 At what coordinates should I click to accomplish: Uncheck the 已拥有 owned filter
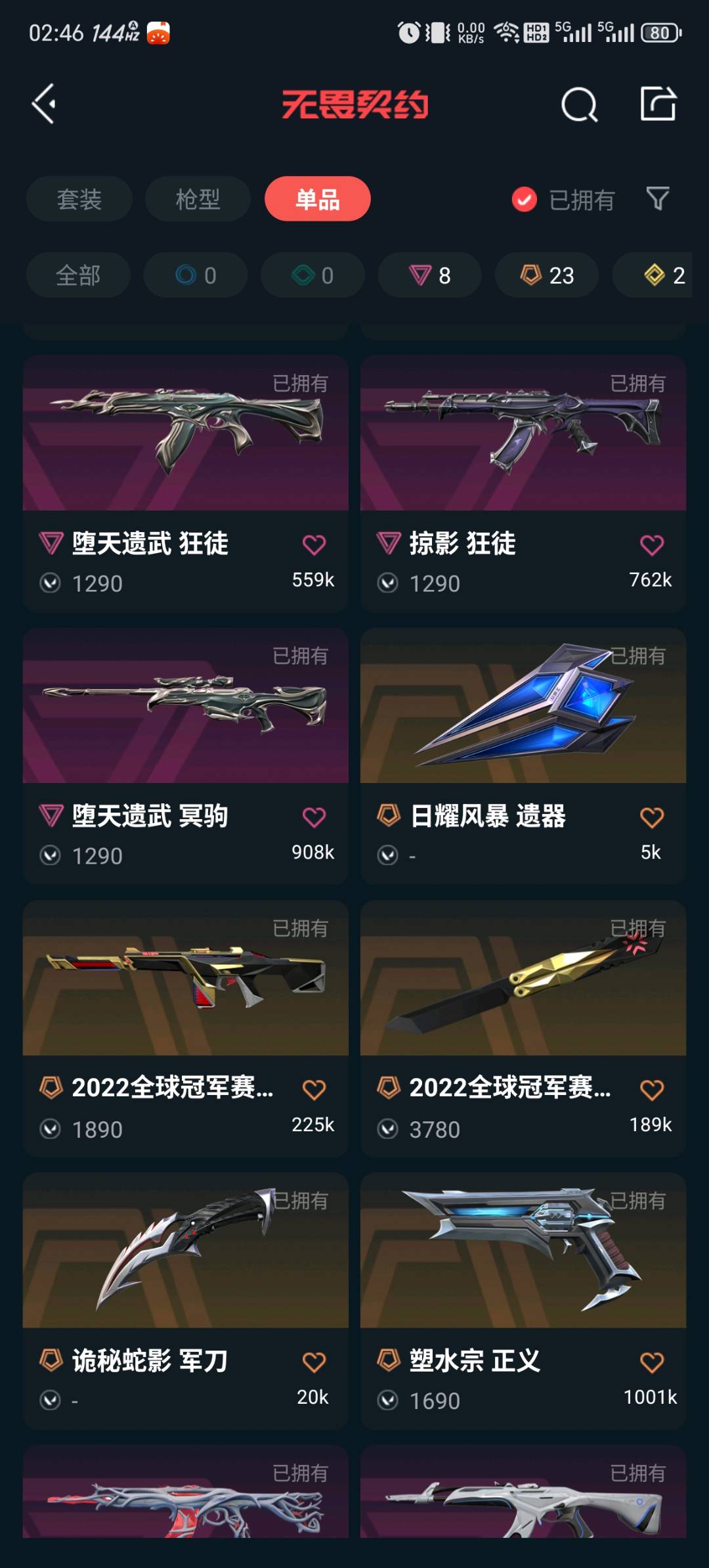tap(524, 200)
